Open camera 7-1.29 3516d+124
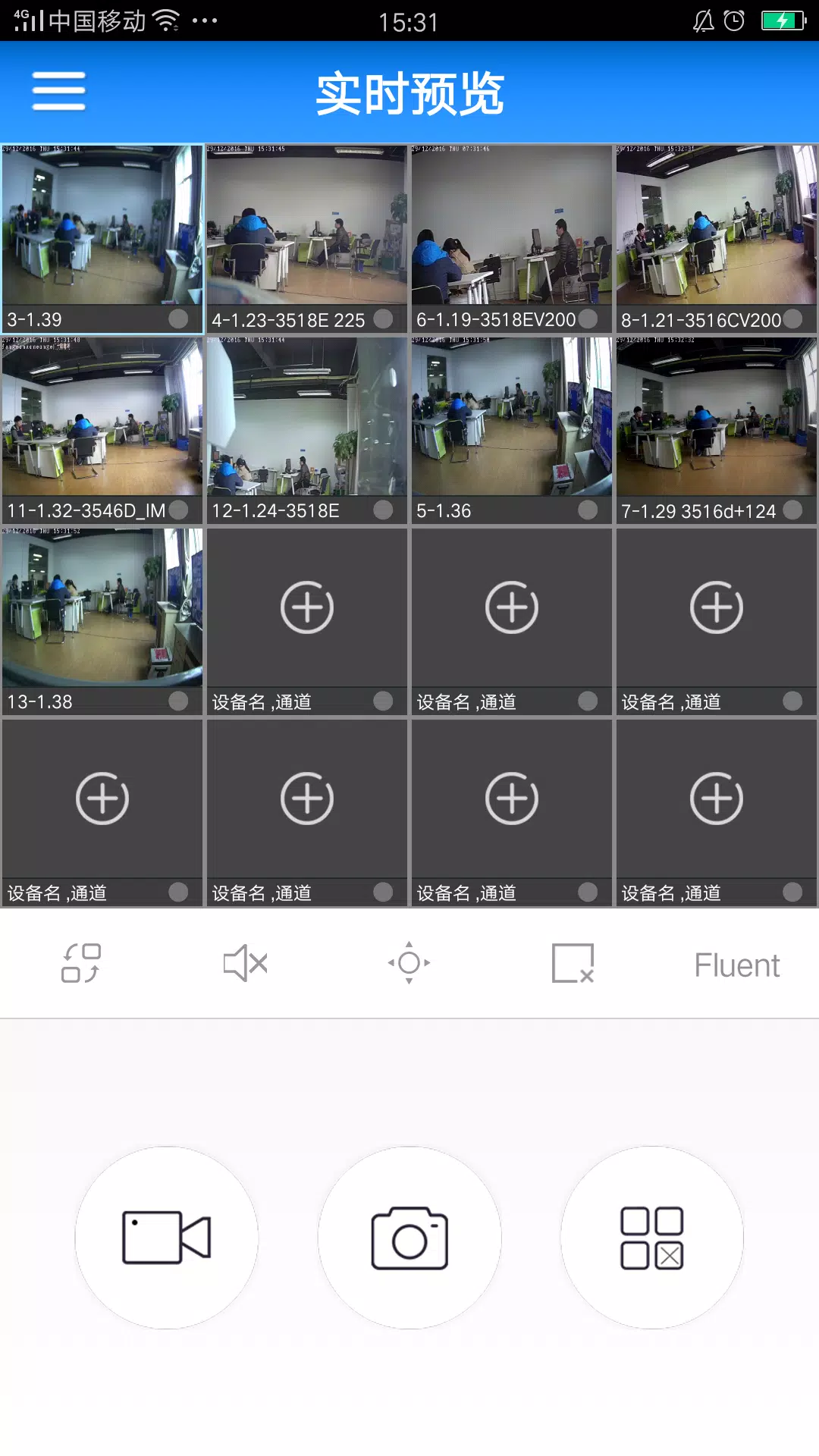 coord(717,417)
